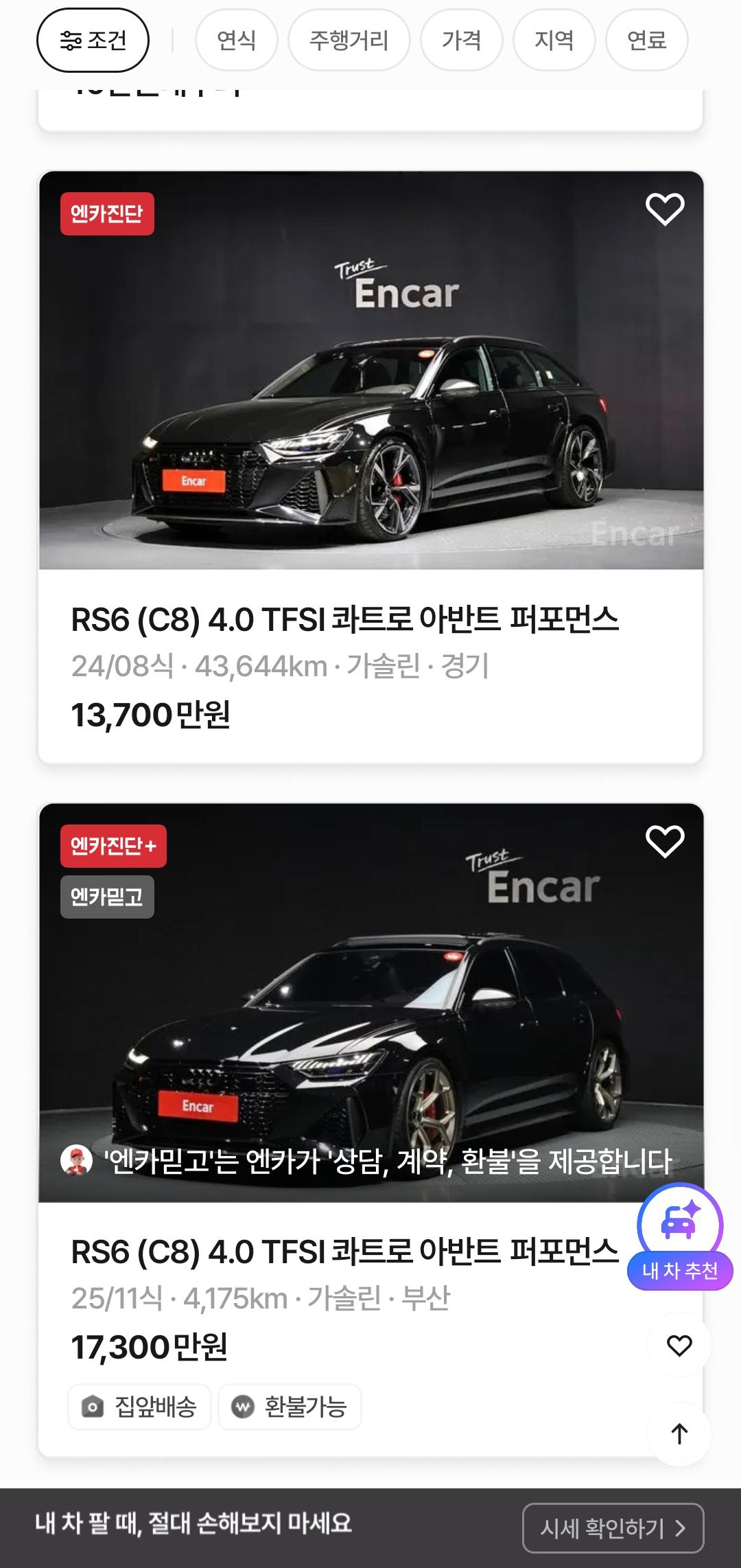Open 내 차 추천 floating button
Image resolution: width=741 pixels, height=1568 pixels.
coord(680,1236)
